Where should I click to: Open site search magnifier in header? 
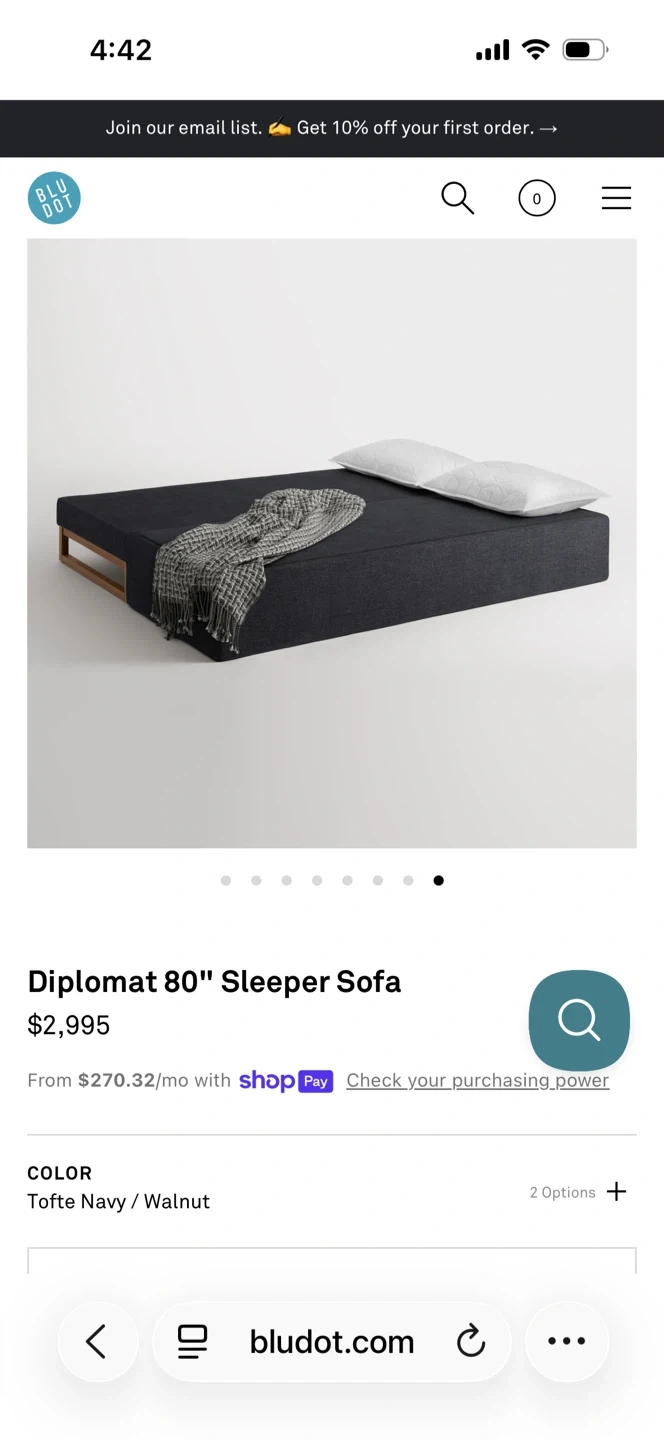(457, 198)
